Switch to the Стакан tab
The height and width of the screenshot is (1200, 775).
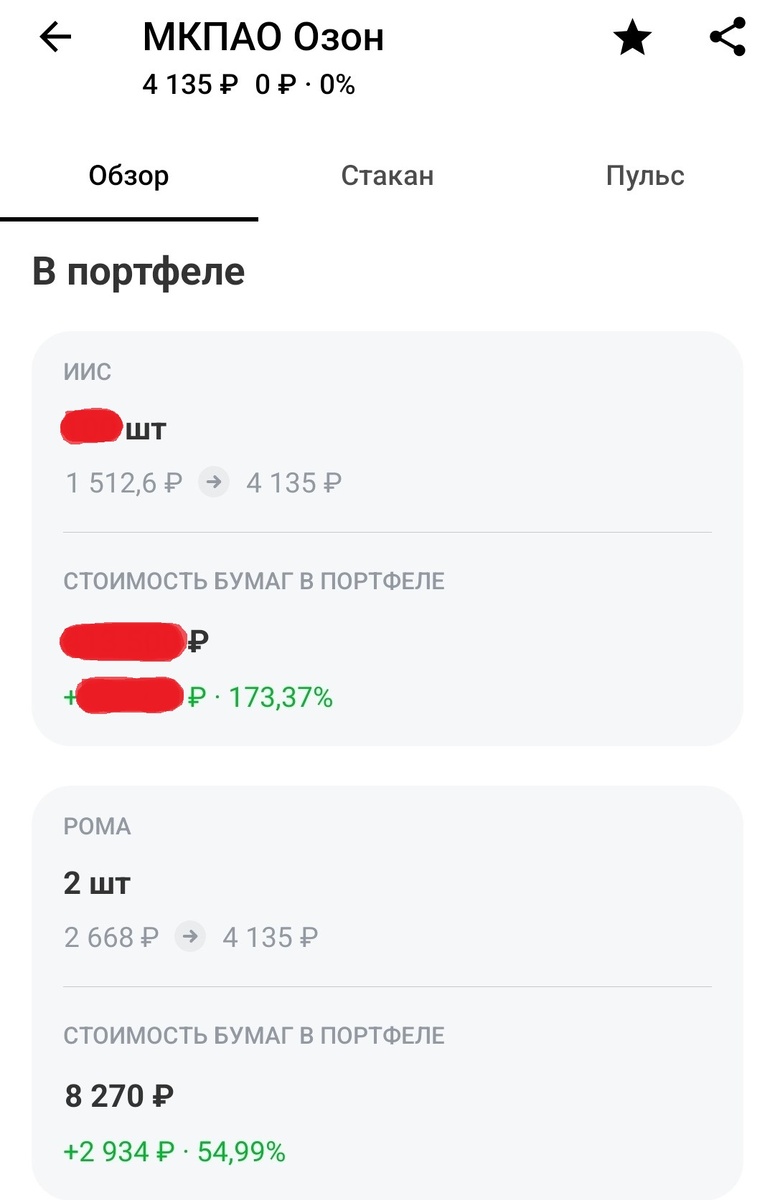pos(387,175)
